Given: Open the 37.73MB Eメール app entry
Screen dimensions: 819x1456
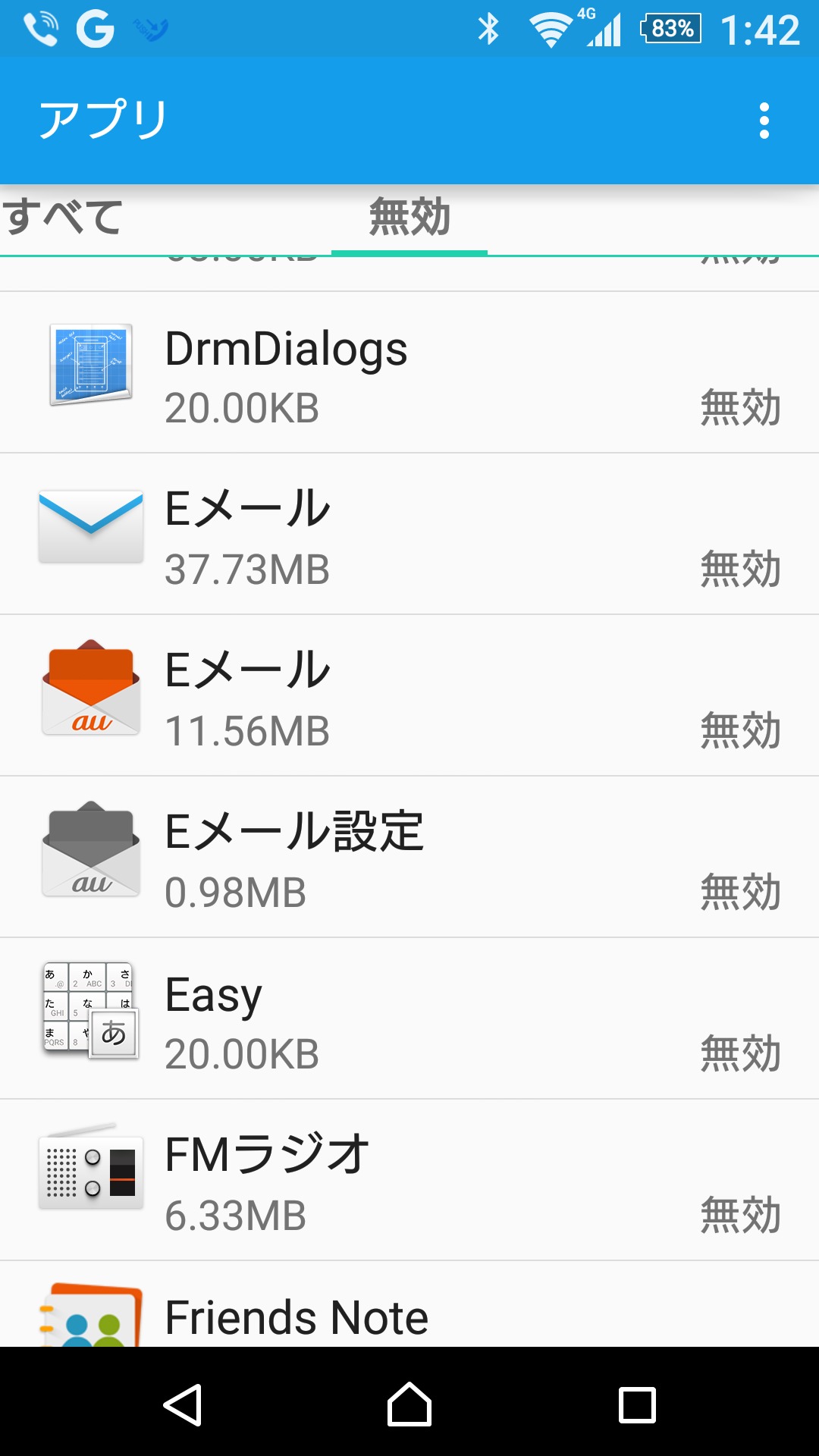Looking at the screenshot, I should (409, 535).
